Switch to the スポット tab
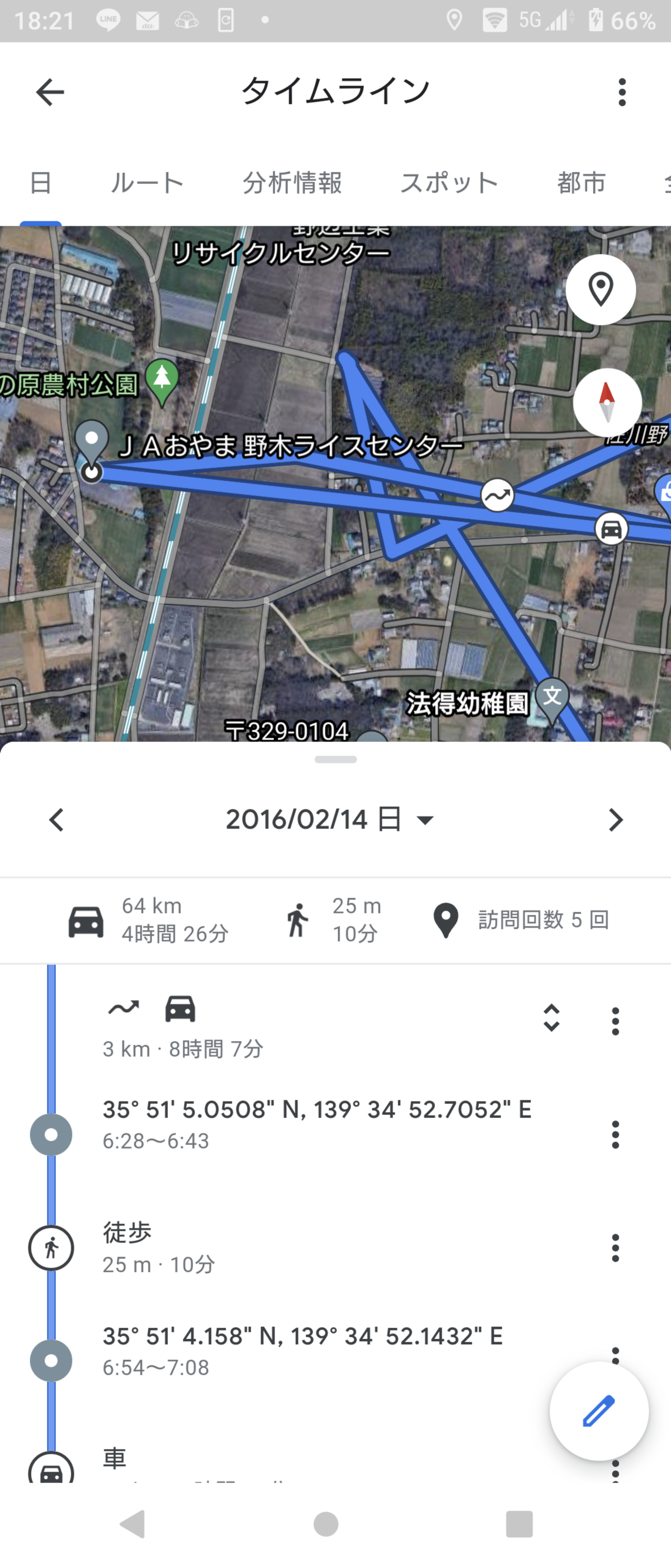 point(449,182)
